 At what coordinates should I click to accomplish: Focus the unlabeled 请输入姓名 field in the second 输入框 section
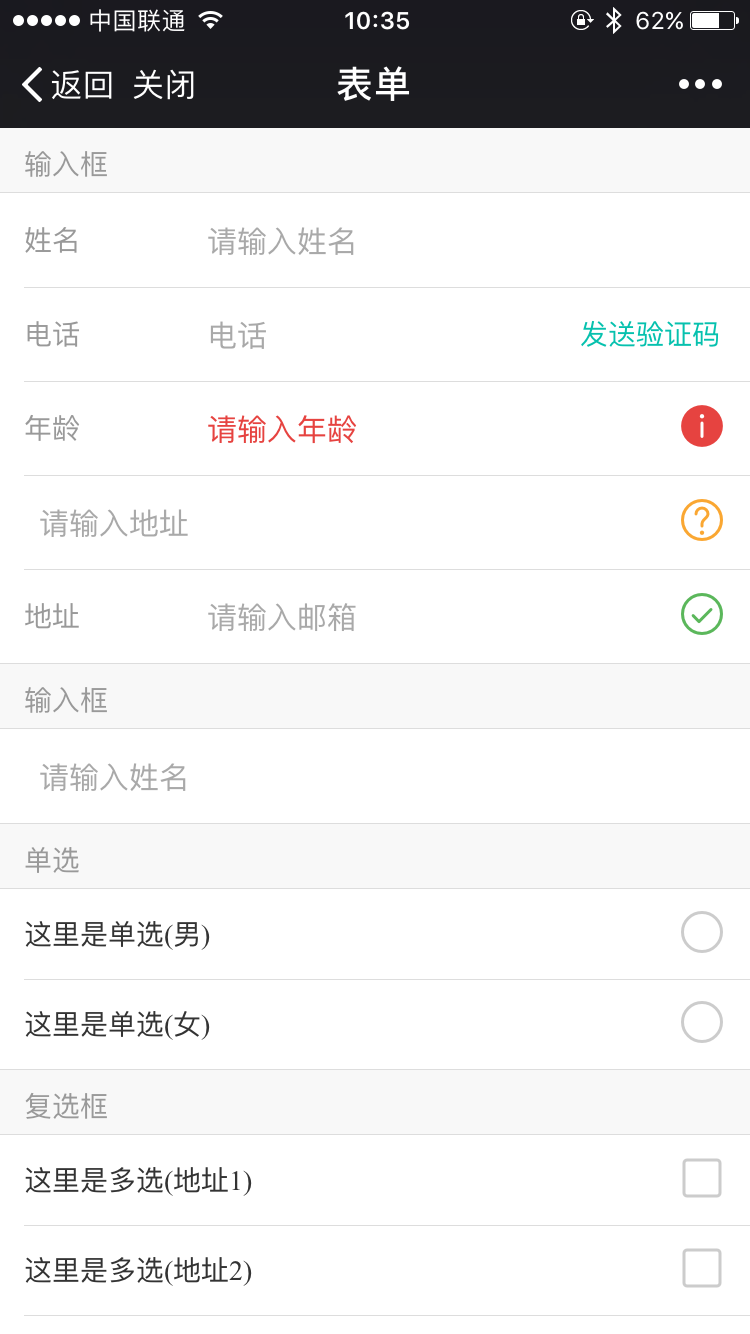coord(380,777)
